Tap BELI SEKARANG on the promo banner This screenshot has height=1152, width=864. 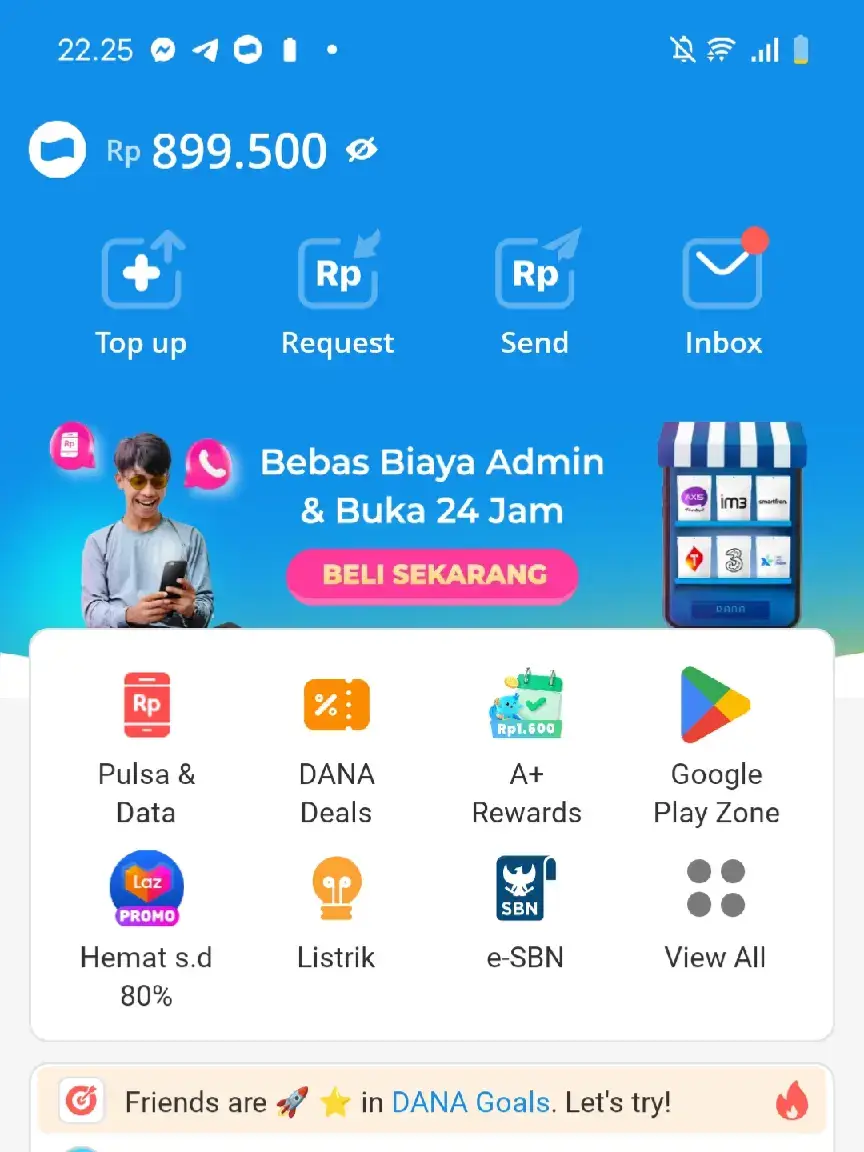coord(431,576)
